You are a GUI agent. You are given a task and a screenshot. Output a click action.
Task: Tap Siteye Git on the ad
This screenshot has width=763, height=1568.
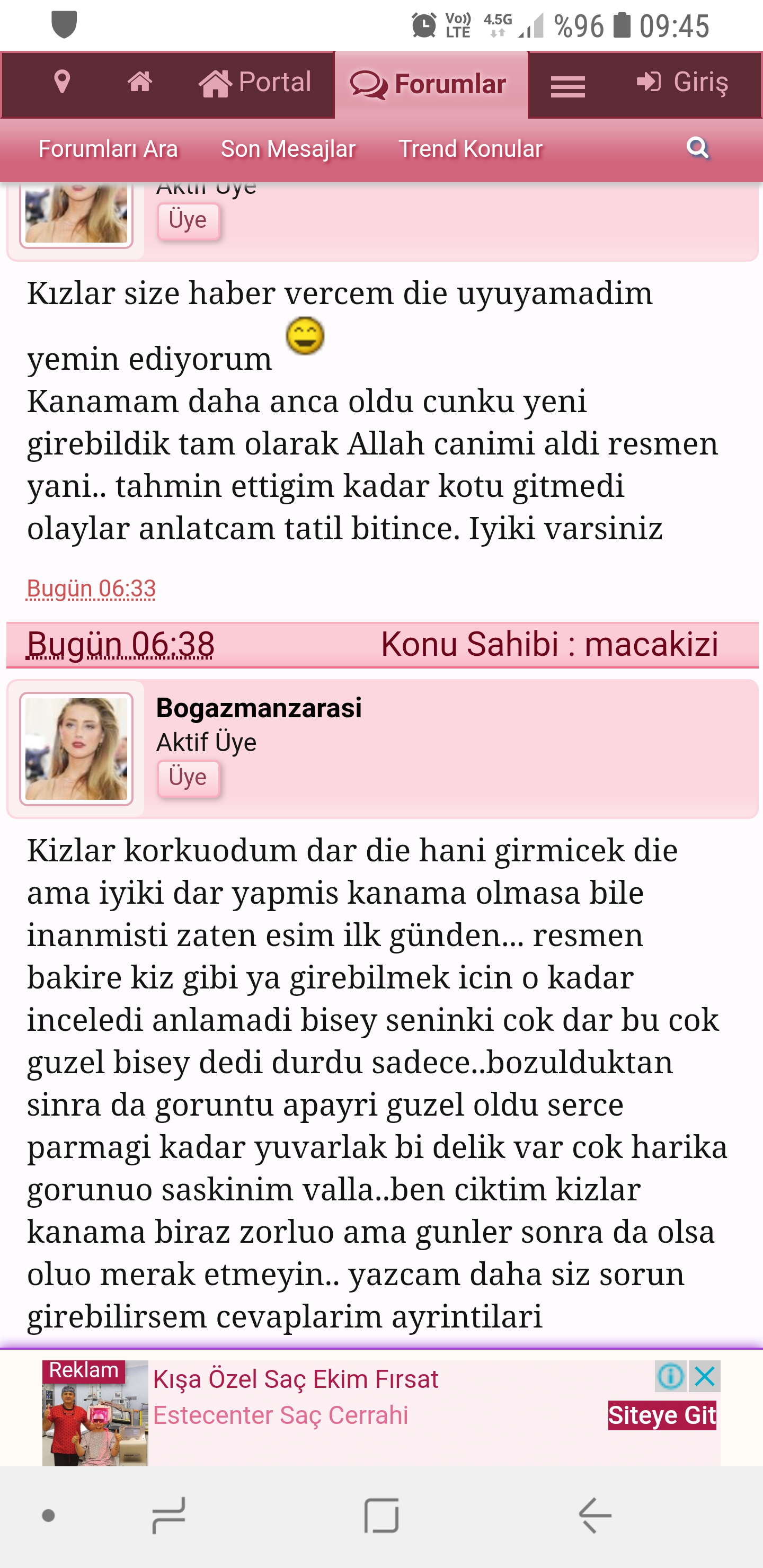(662, 1415)
